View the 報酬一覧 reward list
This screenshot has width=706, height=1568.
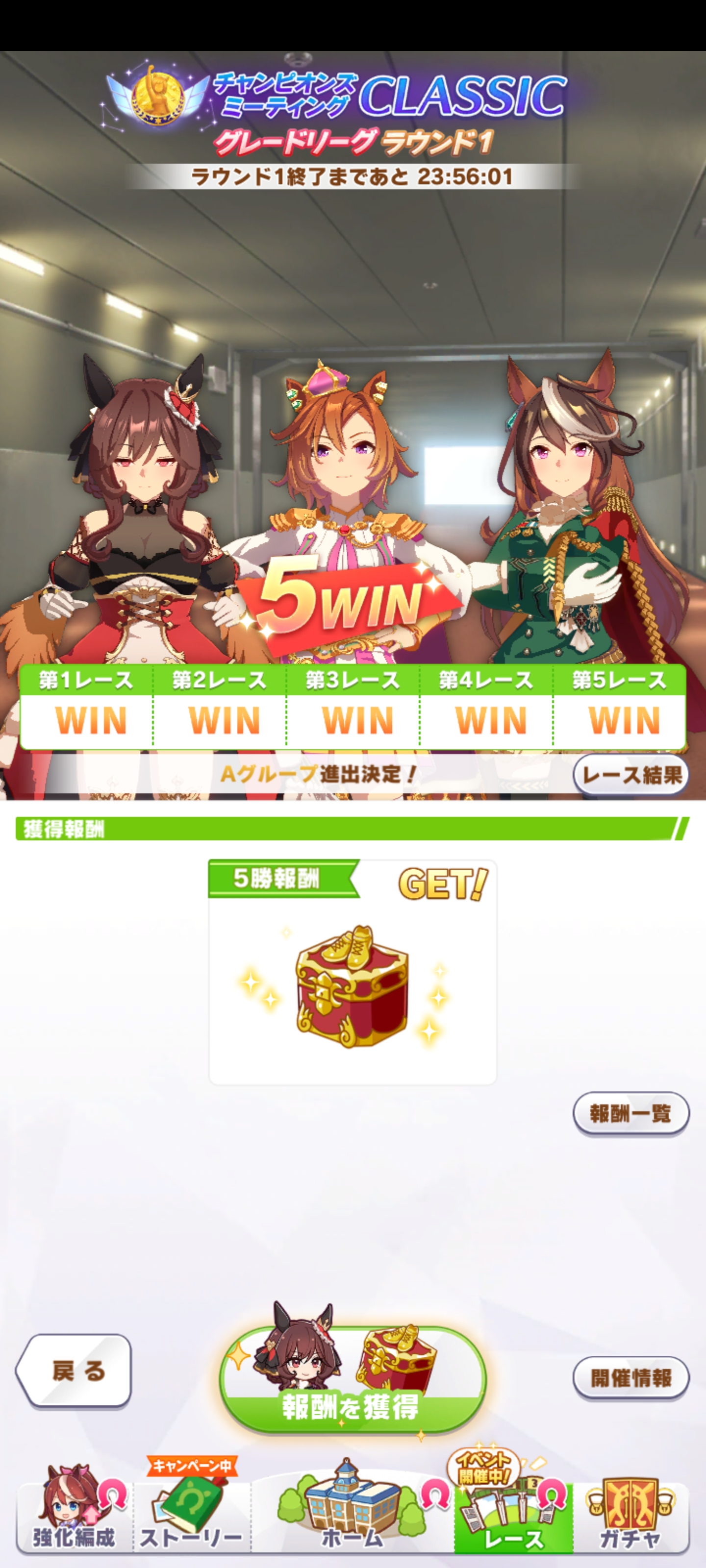(630, 1113)
